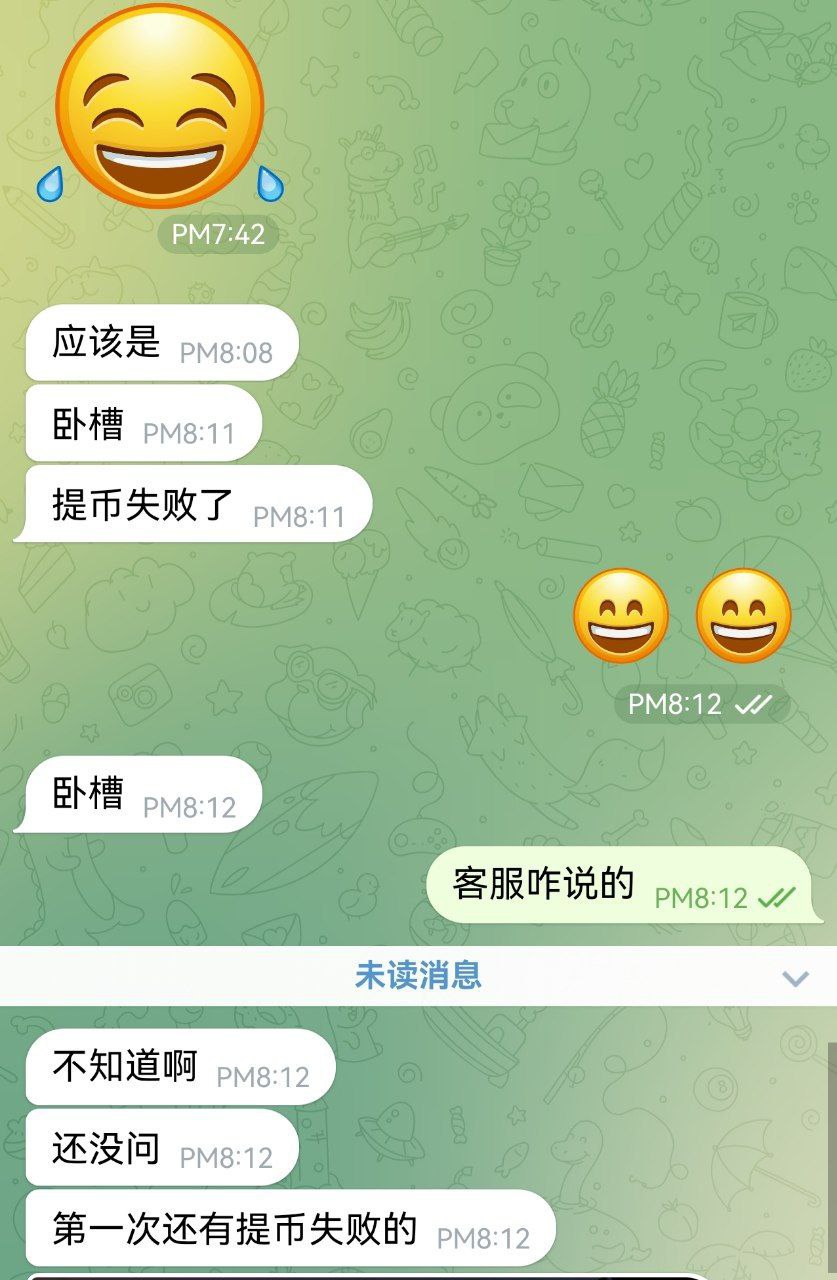Tap the large laughing emoji with tears
This screenshot has width=837, height=1280.
[x=160, y=107]
